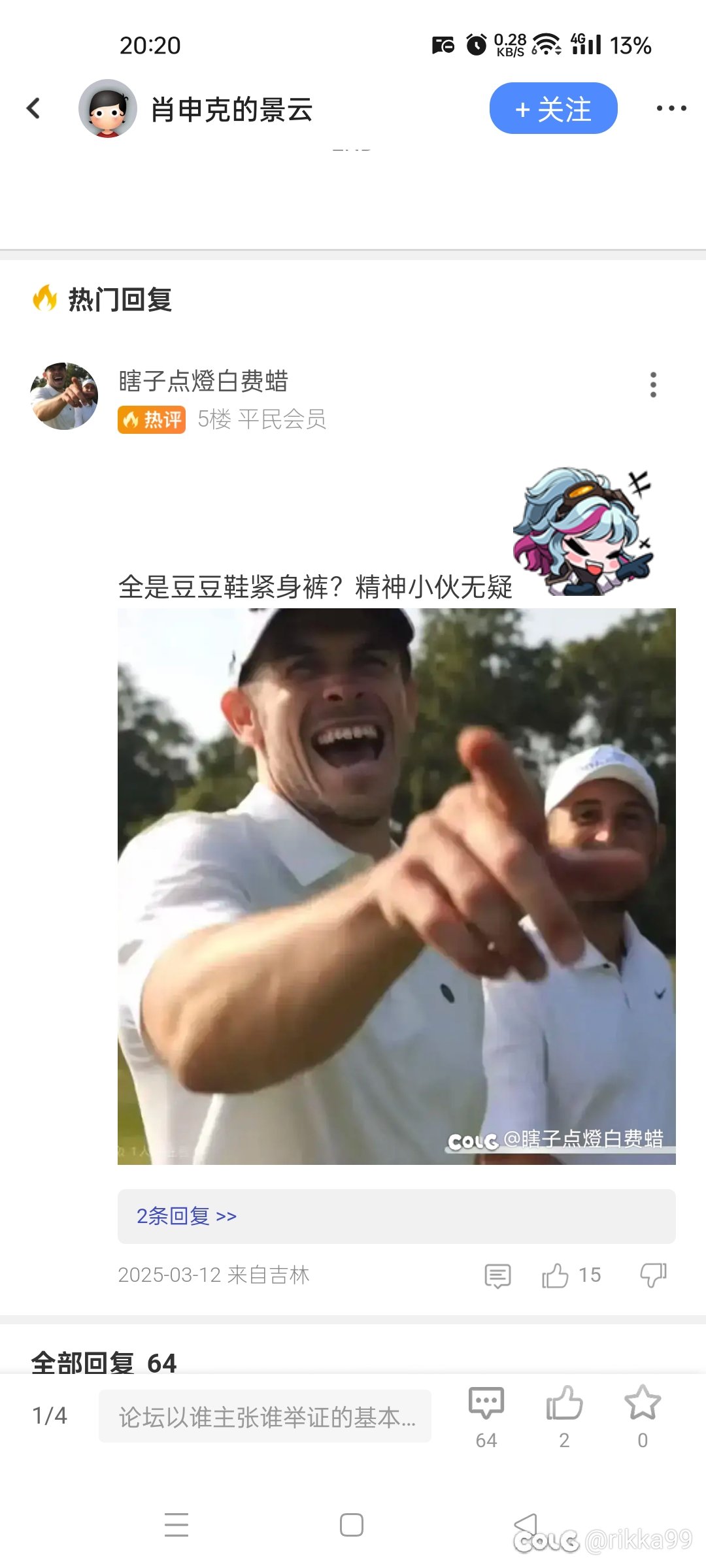Open the top-right overflow menu
The height and width of the screenshot is (1568, 706).
click(x=671, y=108)
